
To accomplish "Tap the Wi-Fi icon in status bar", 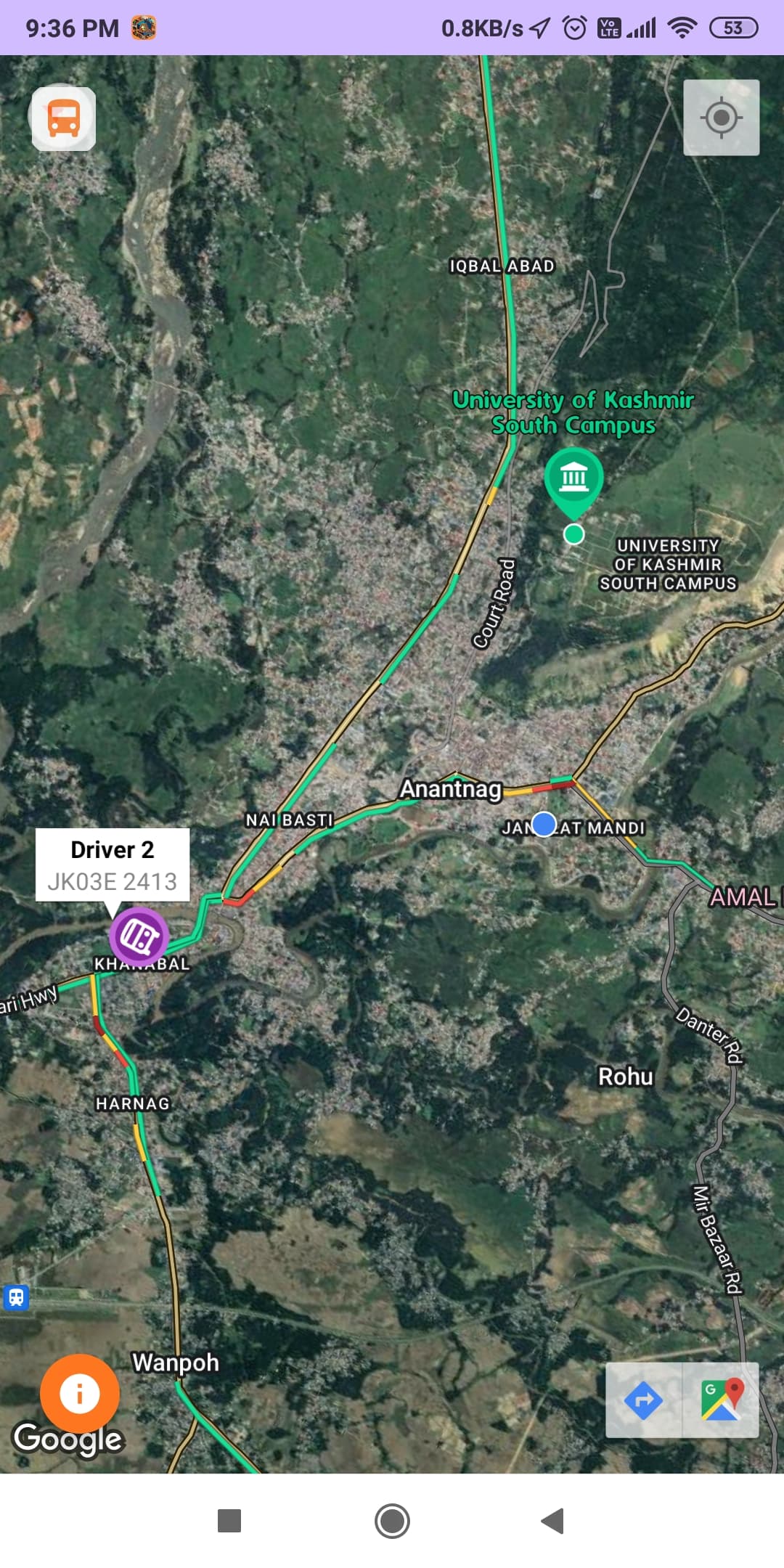I will [683, 26].
